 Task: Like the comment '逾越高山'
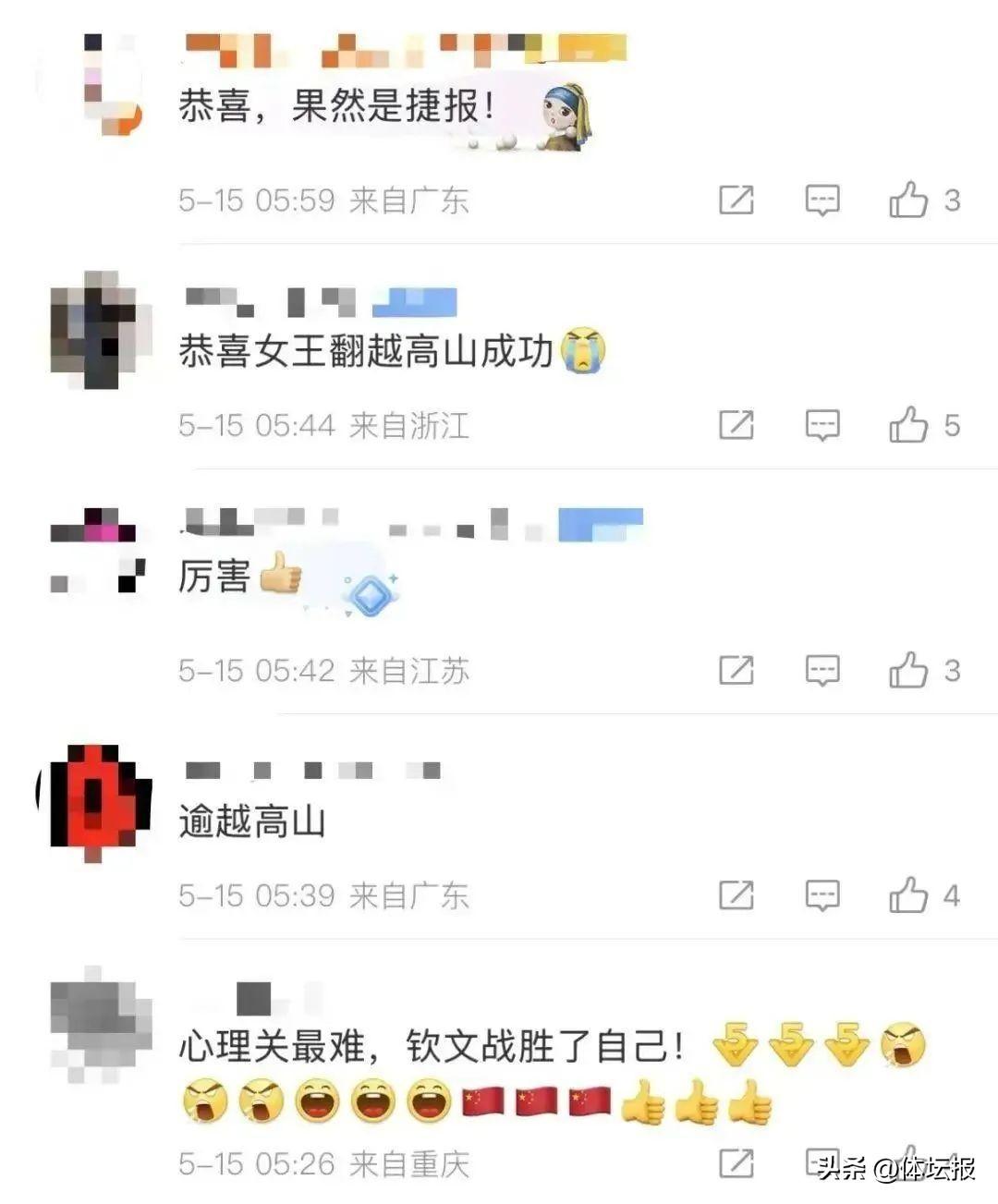point(908,894)
